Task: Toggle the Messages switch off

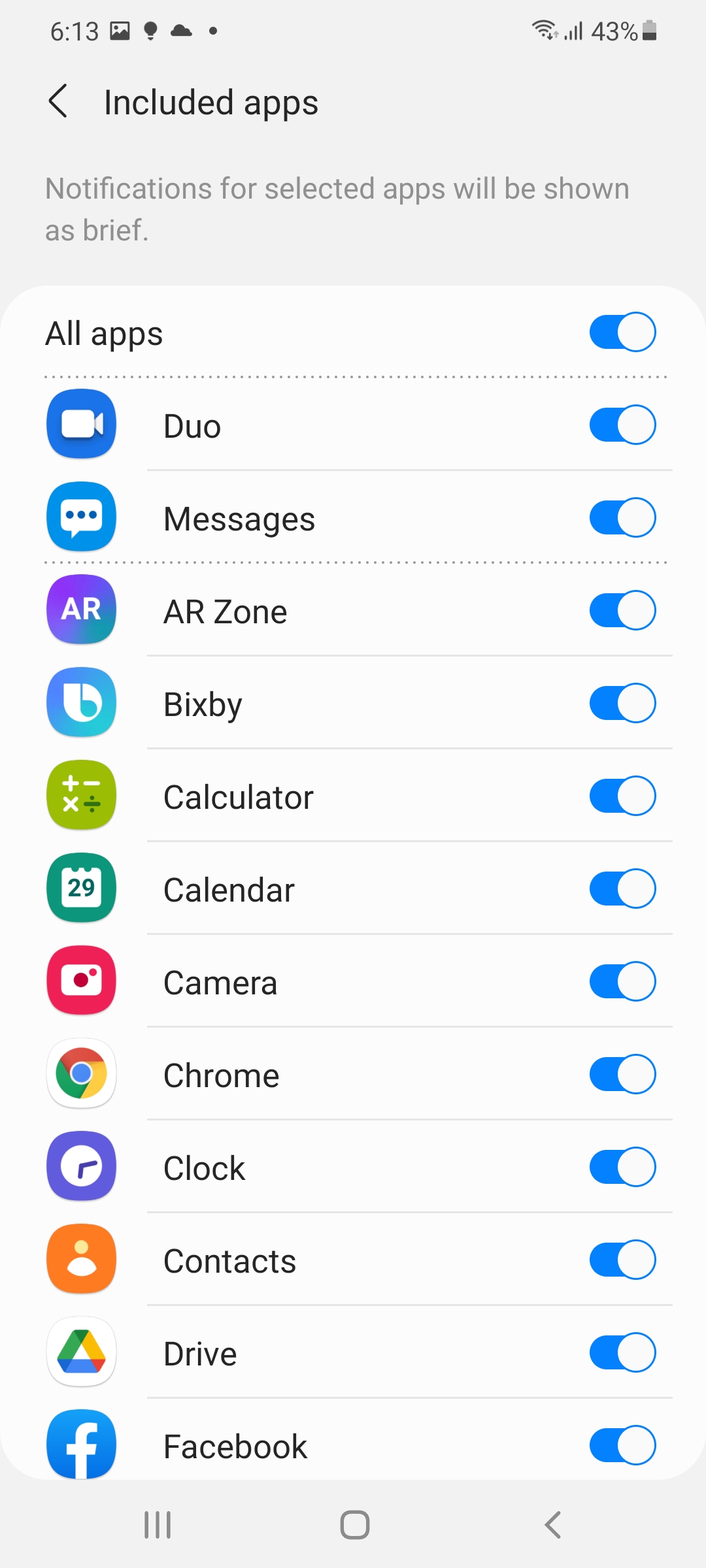Action: 622,518
